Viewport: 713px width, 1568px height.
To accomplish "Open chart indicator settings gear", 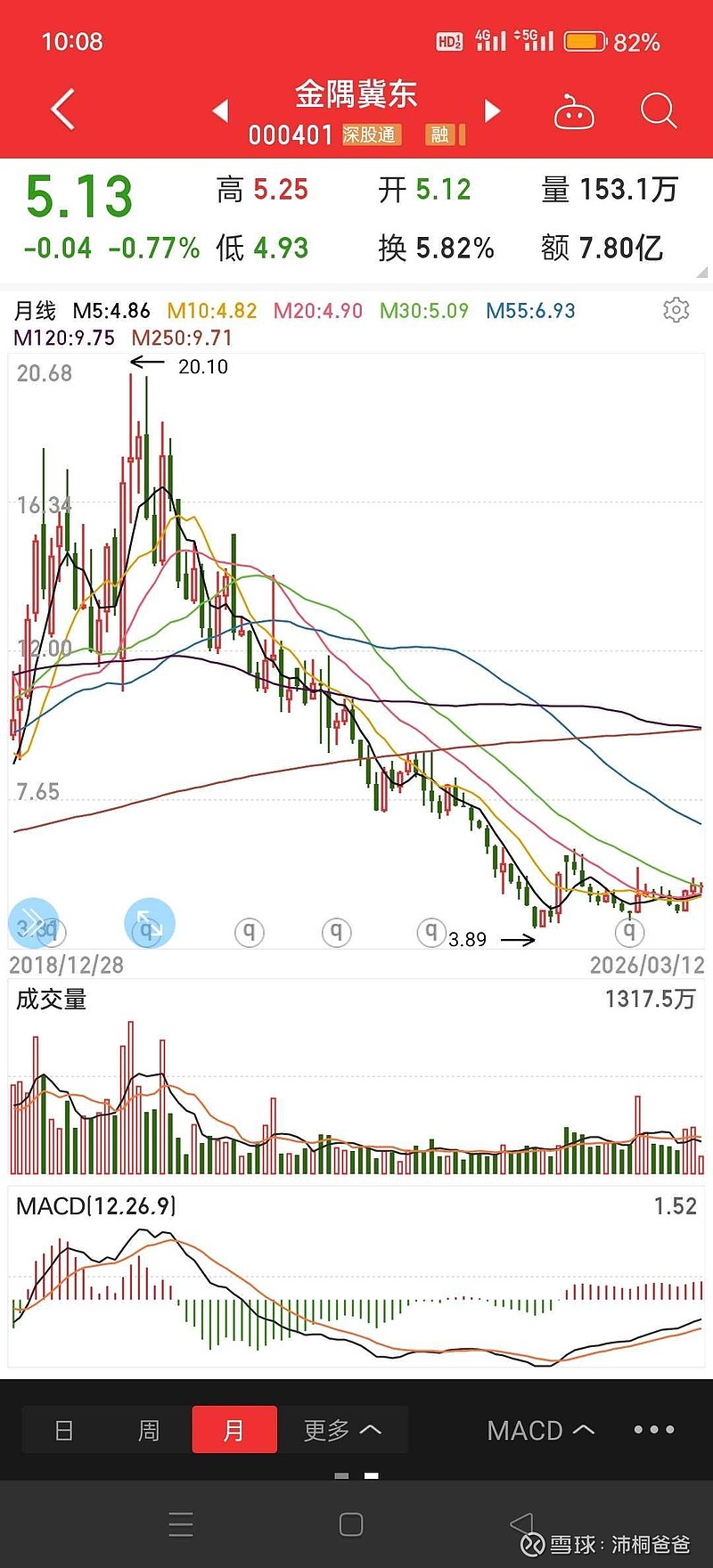I will coord(676,310).
